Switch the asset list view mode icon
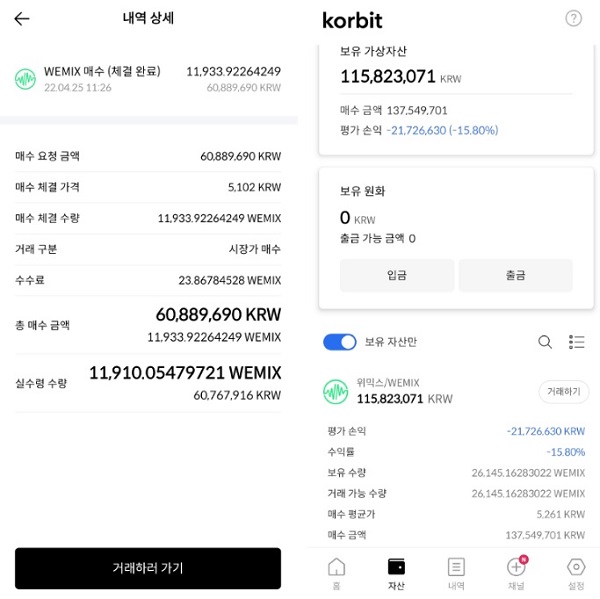Image resolution: width=600 pixels, height=599 pixels. (577, 342)
